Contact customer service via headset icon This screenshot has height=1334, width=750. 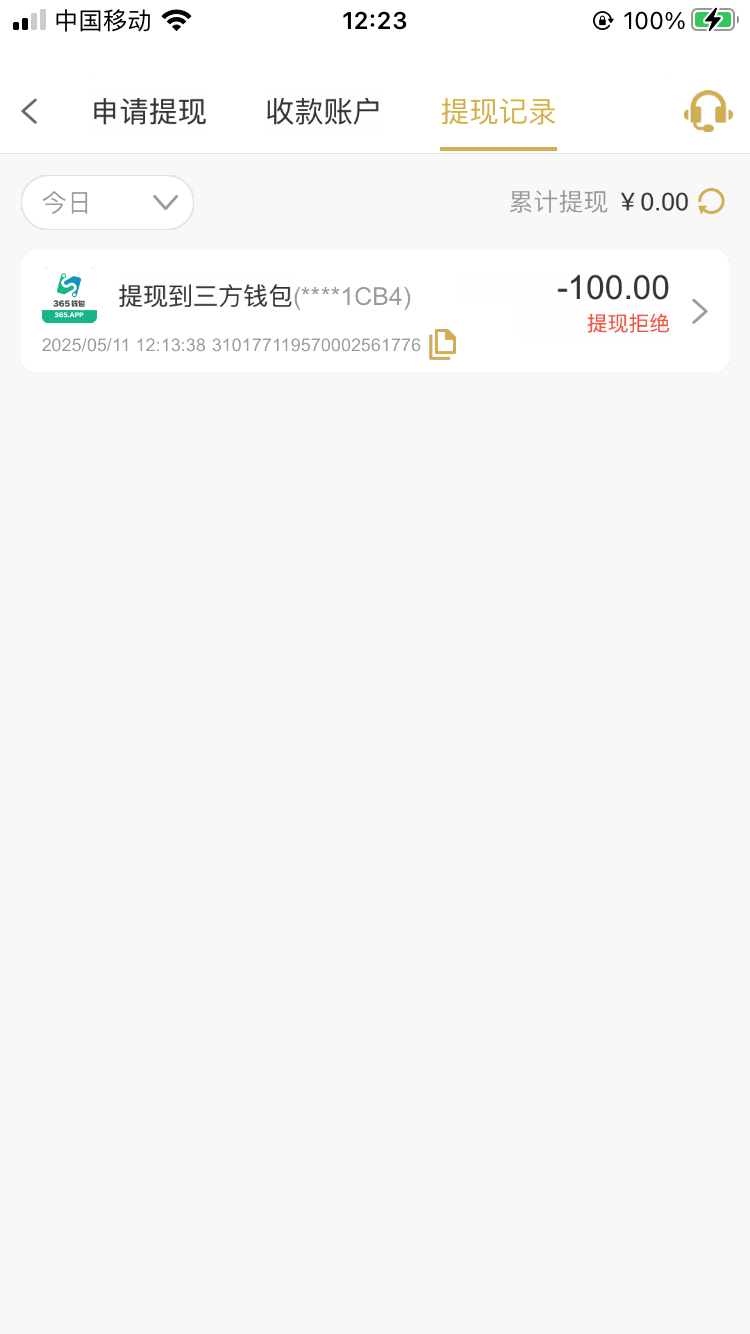coord(707,111)
